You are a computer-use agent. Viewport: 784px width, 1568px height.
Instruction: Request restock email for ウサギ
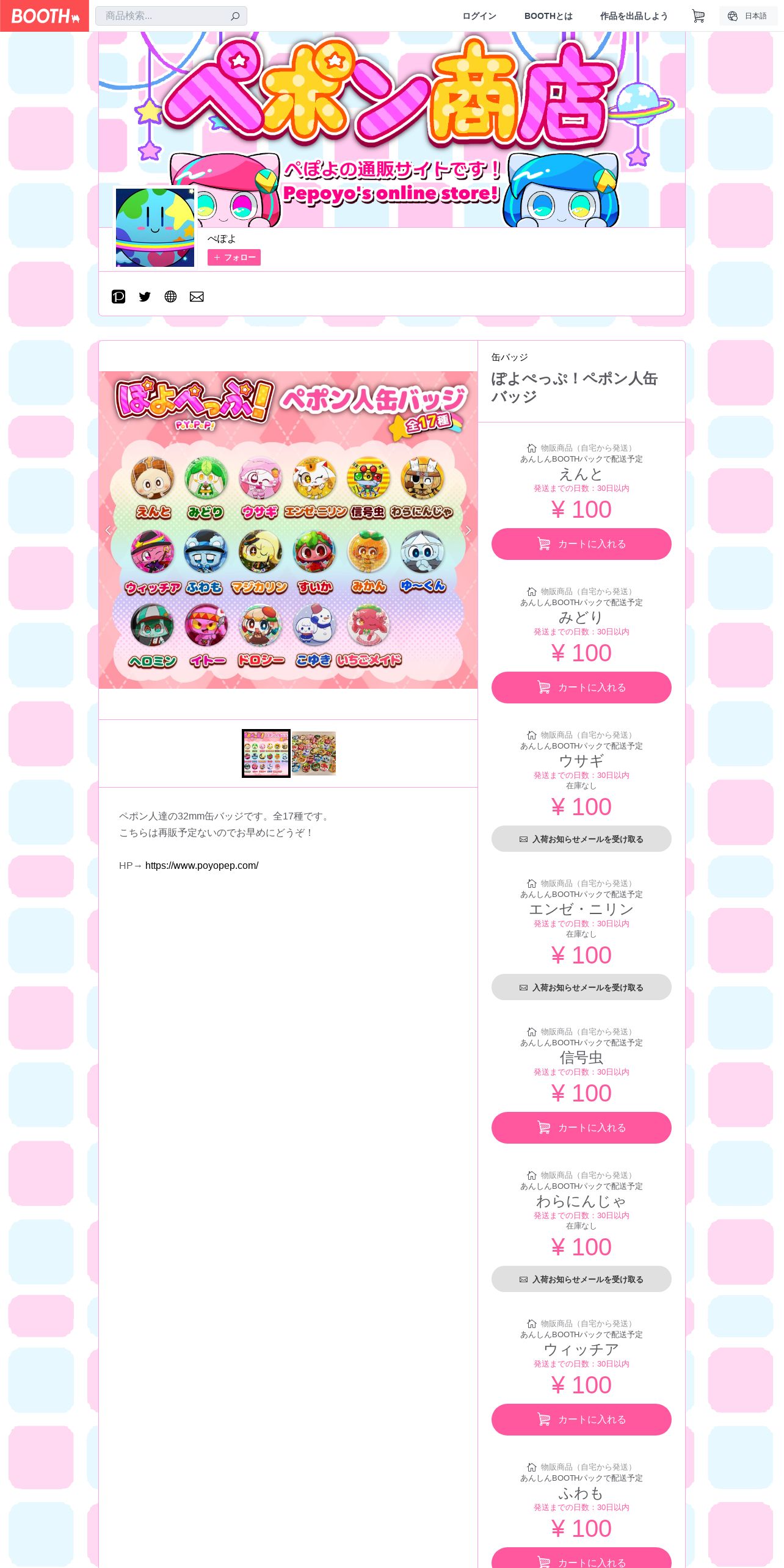(x=581, y=839)
